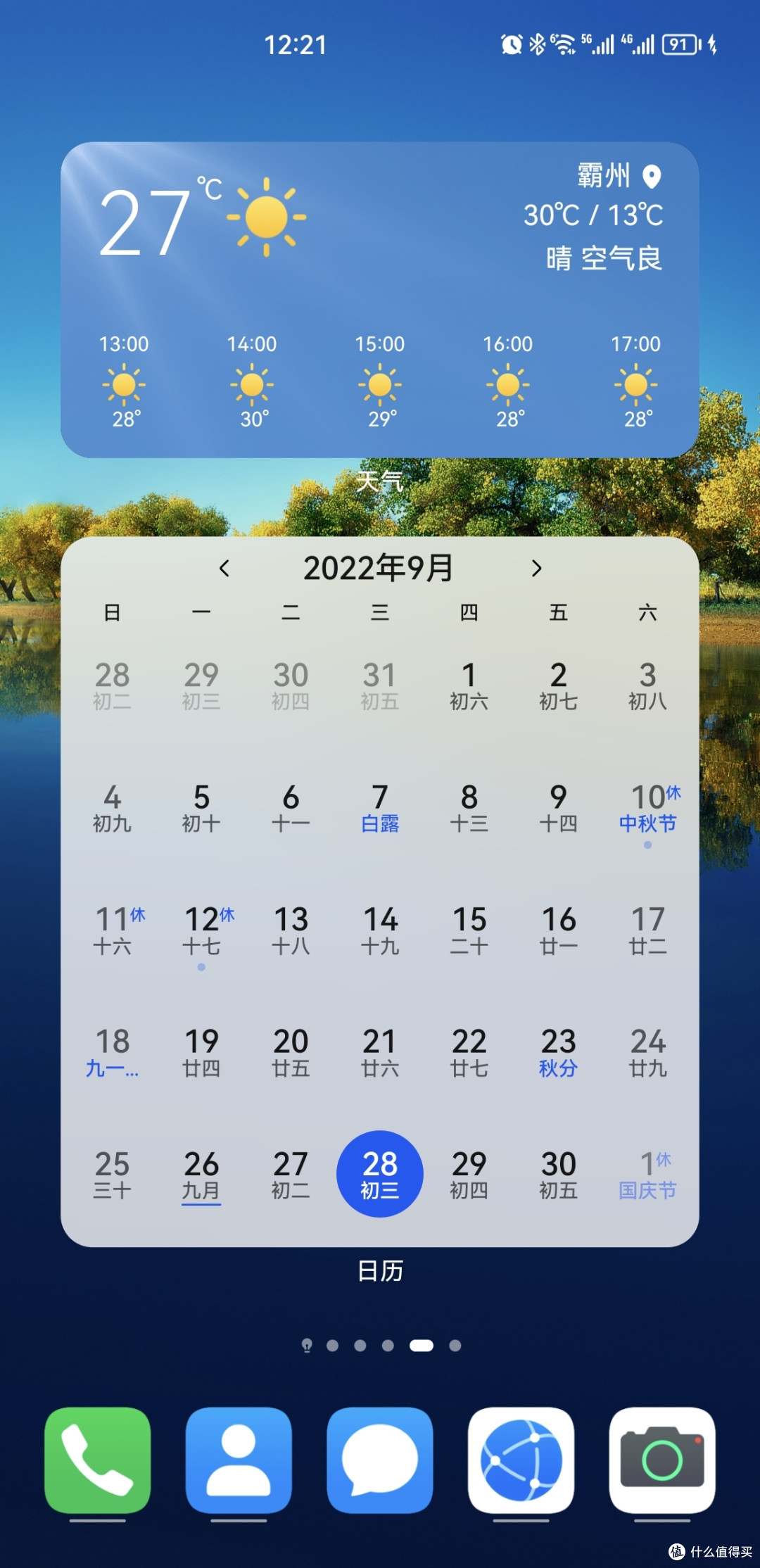760x1568 pixels.
Task: Go to next month in calendar widget
Action: tap(536, 568)
